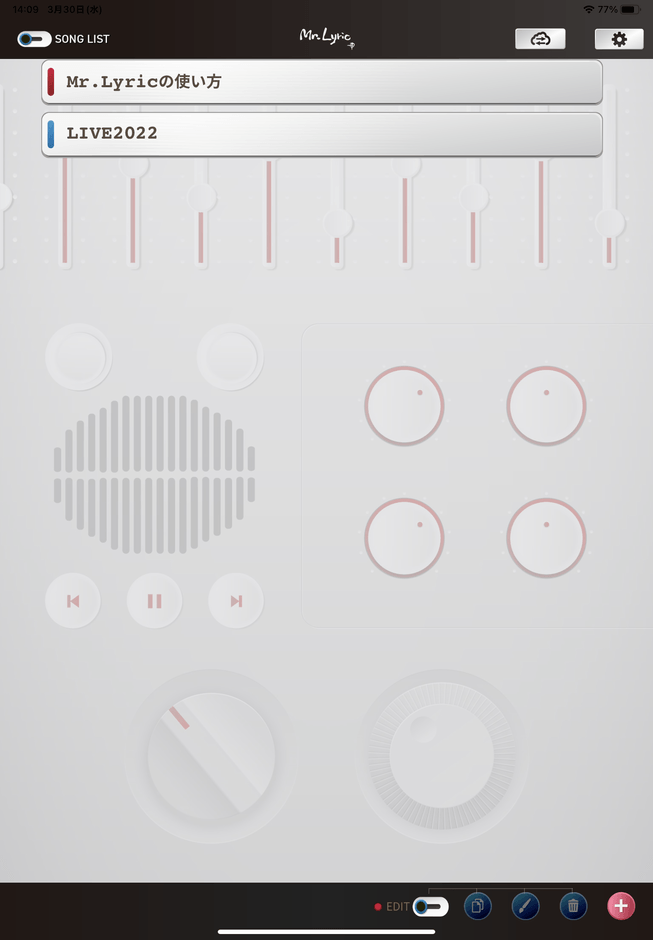
Task: Tap the copy icon in bottom toolbar
Action: point(478,907)
